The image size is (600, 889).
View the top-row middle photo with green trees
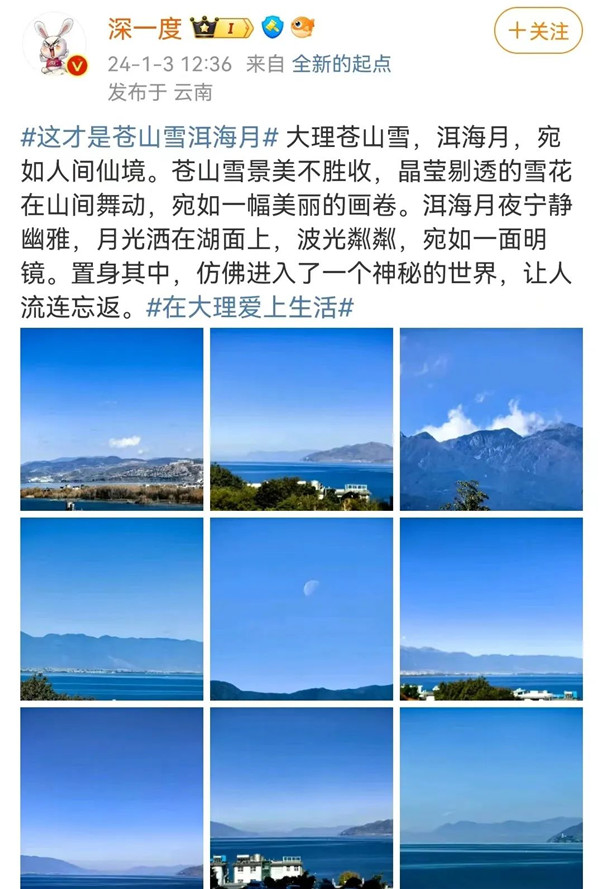tap(301, 419)
